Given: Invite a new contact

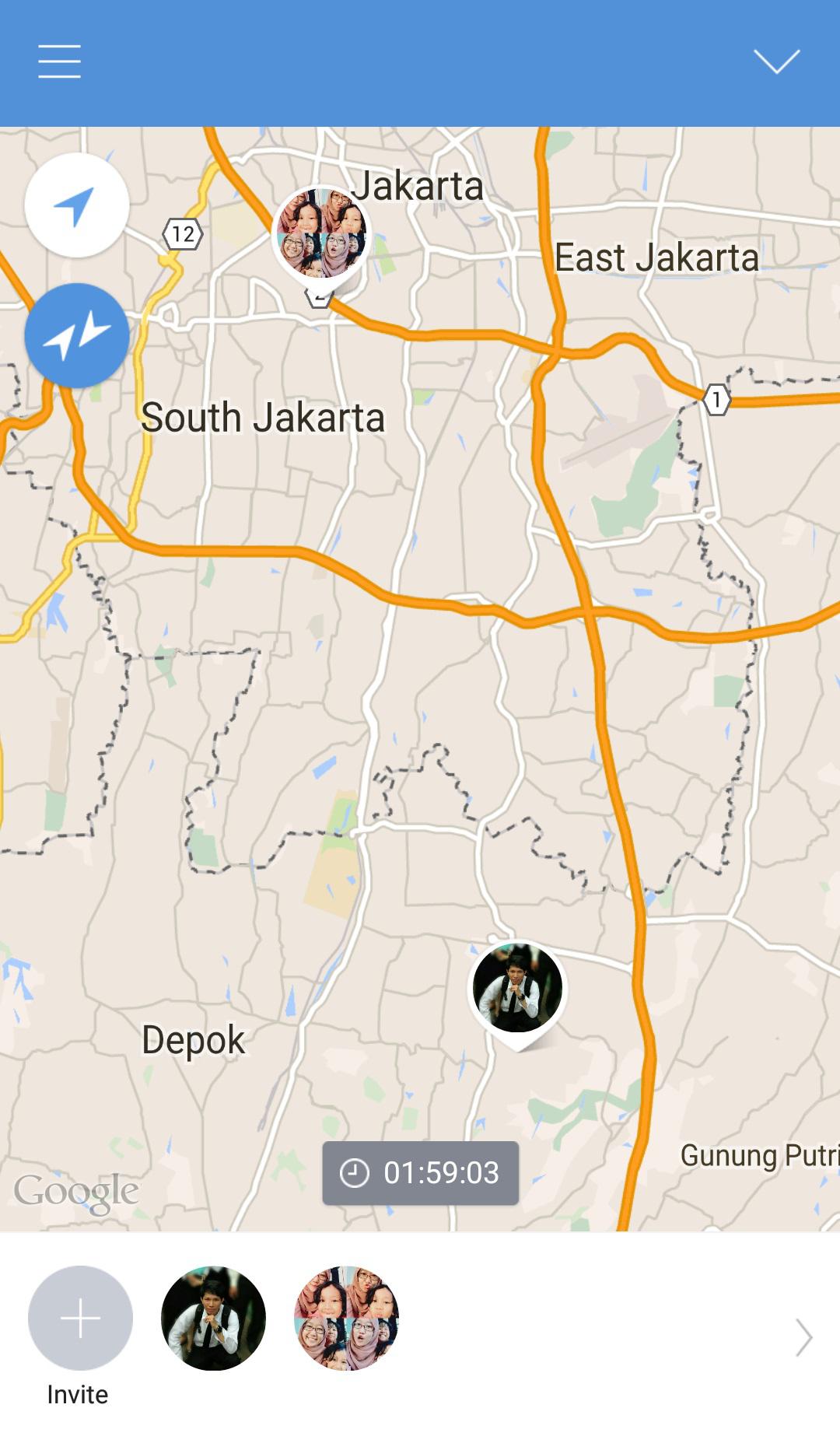Looking at the screenshot, I should [80, 1319].
